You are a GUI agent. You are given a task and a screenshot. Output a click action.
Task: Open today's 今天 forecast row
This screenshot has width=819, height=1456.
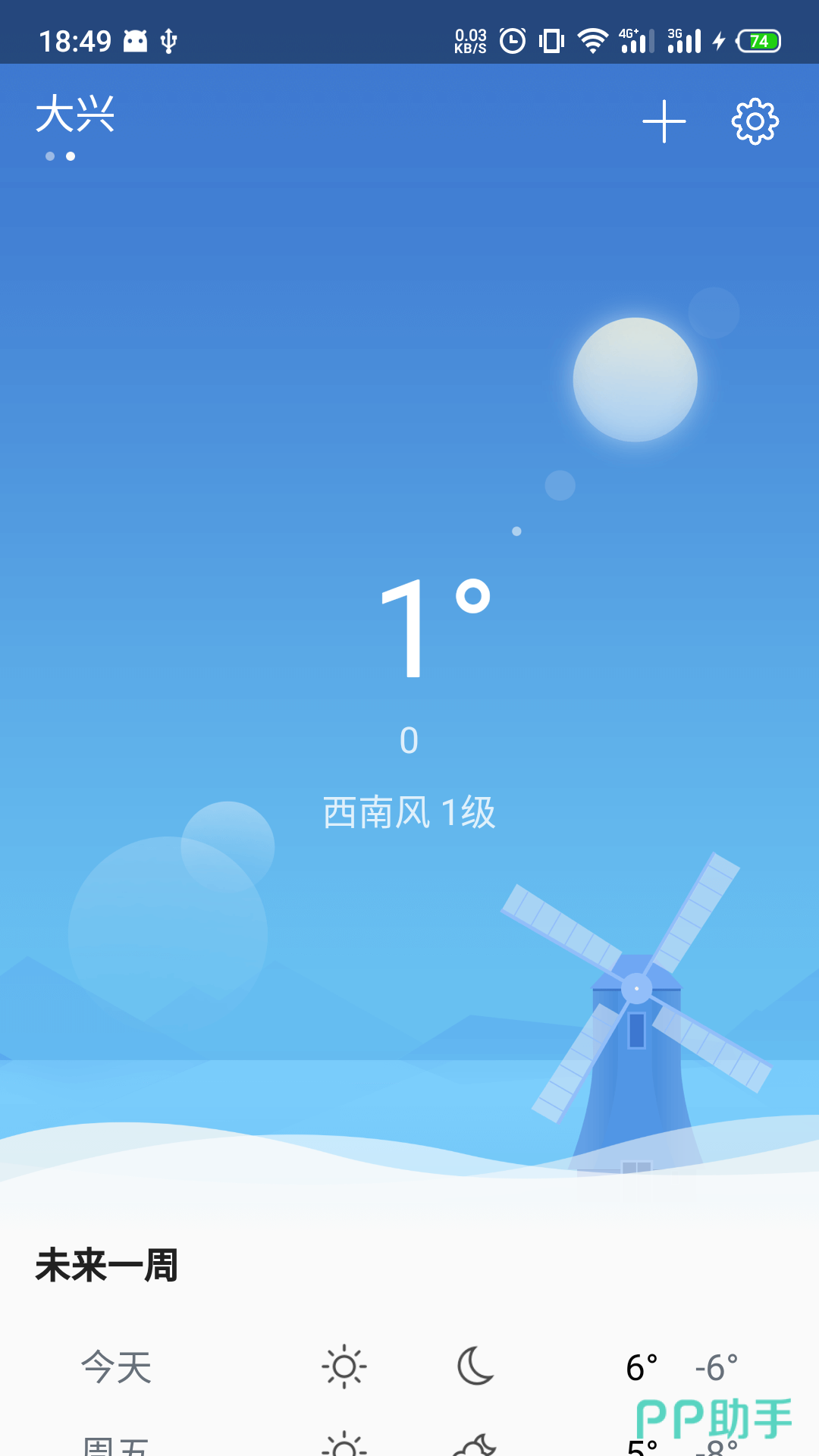coord(409,1367)
